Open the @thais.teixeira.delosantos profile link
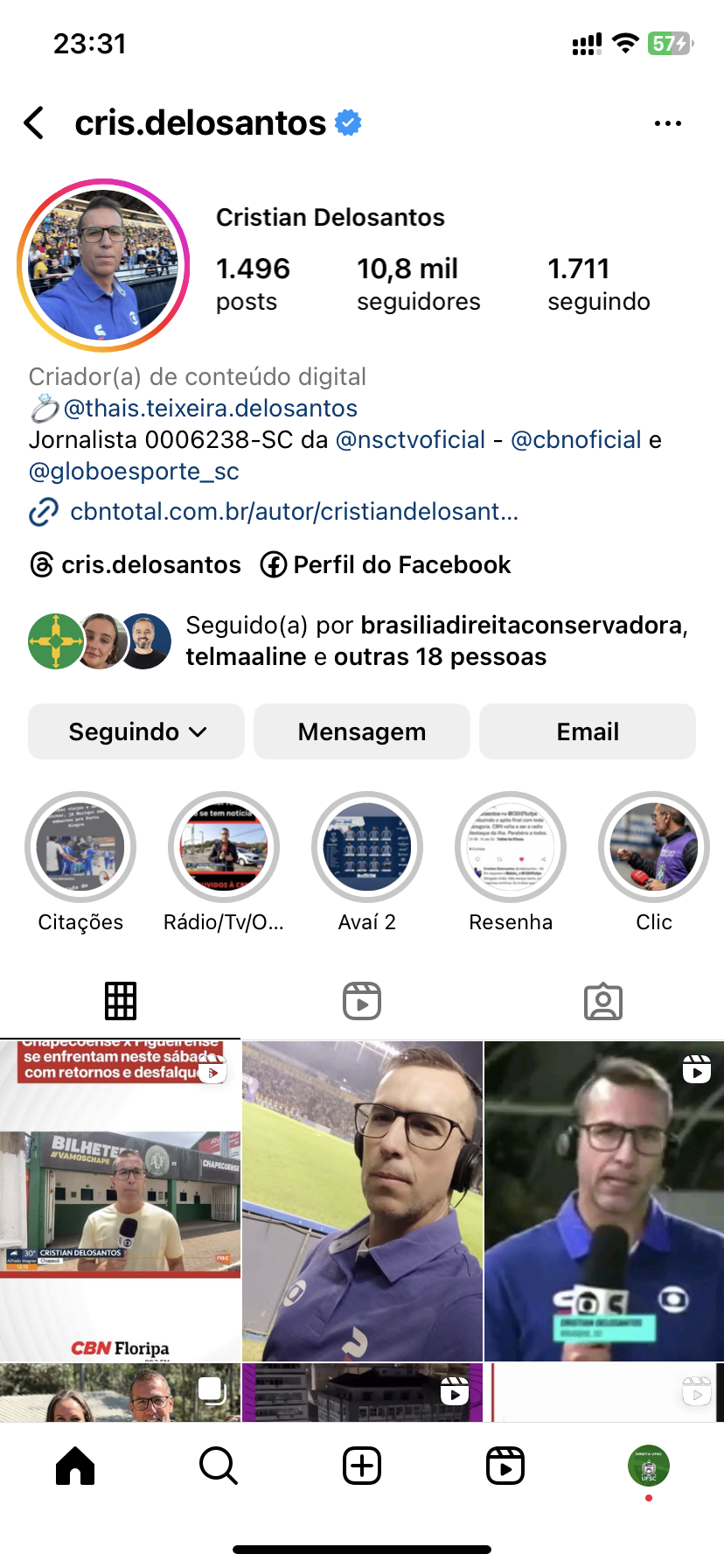 [x=210, y=409]
